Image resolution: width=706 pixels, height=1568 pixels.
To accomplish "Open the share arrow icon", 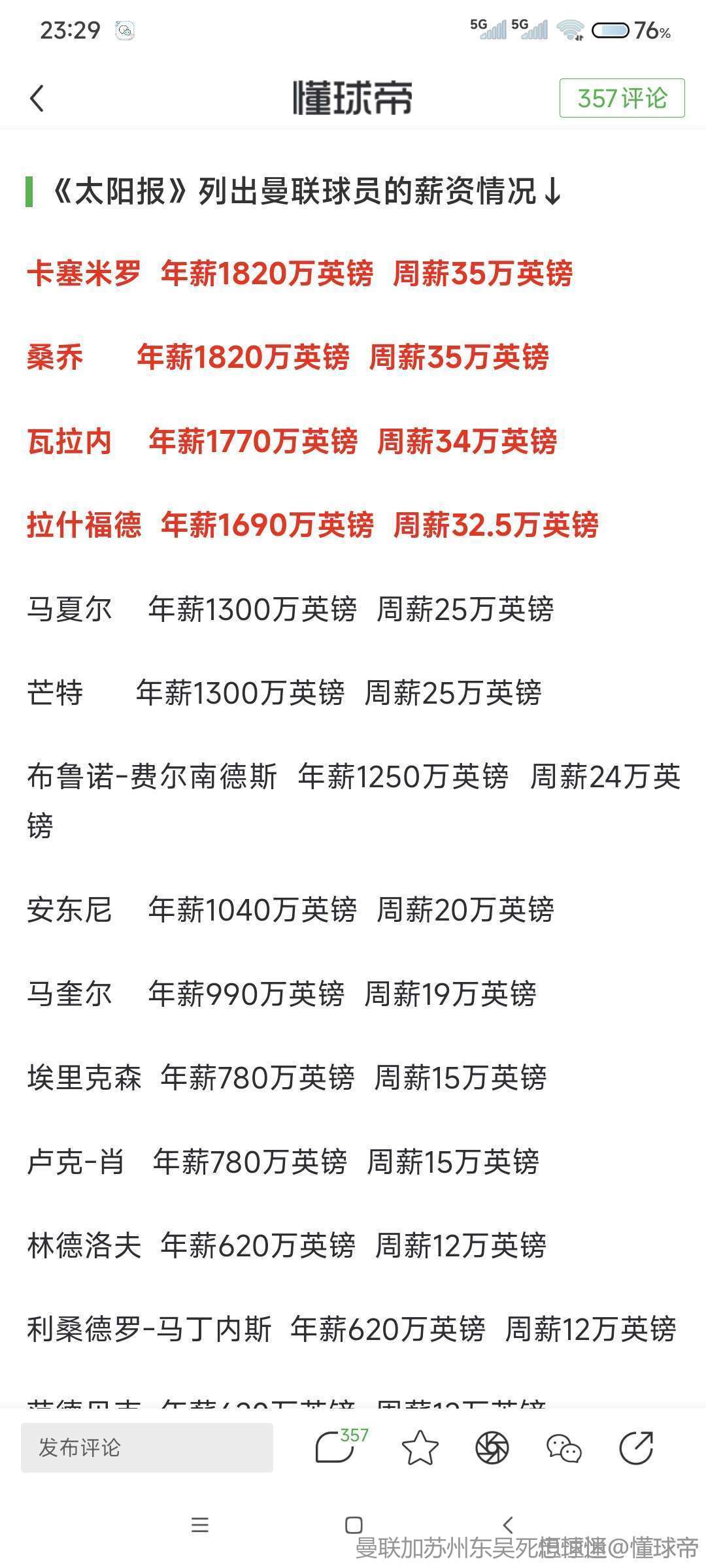I will (x=636, y=1448).
